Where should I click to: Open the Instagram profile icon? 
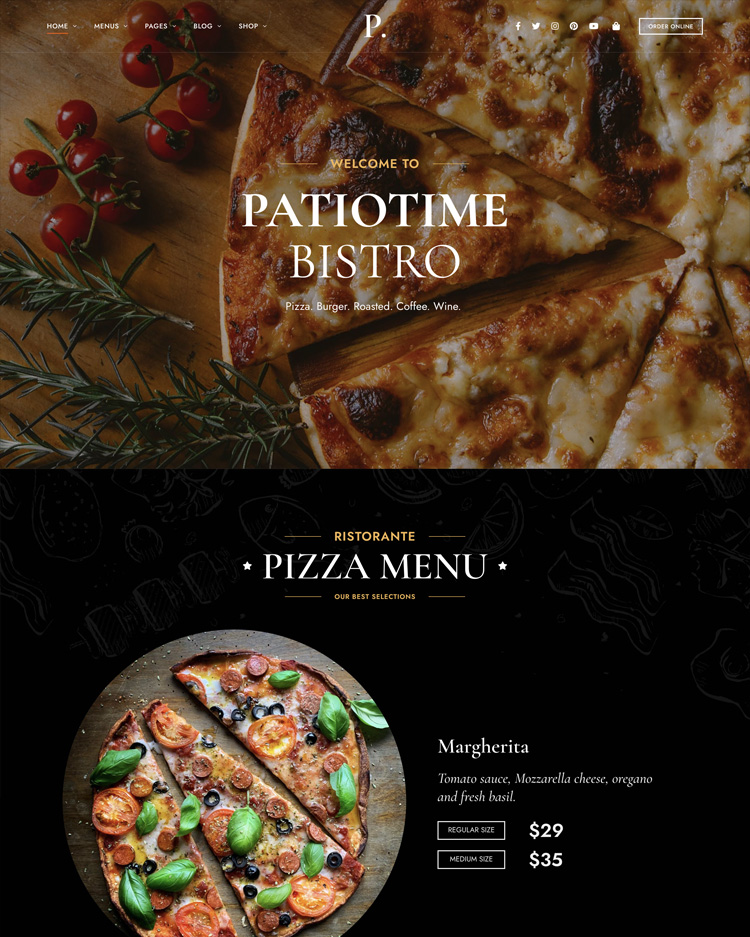pos(555,26)
